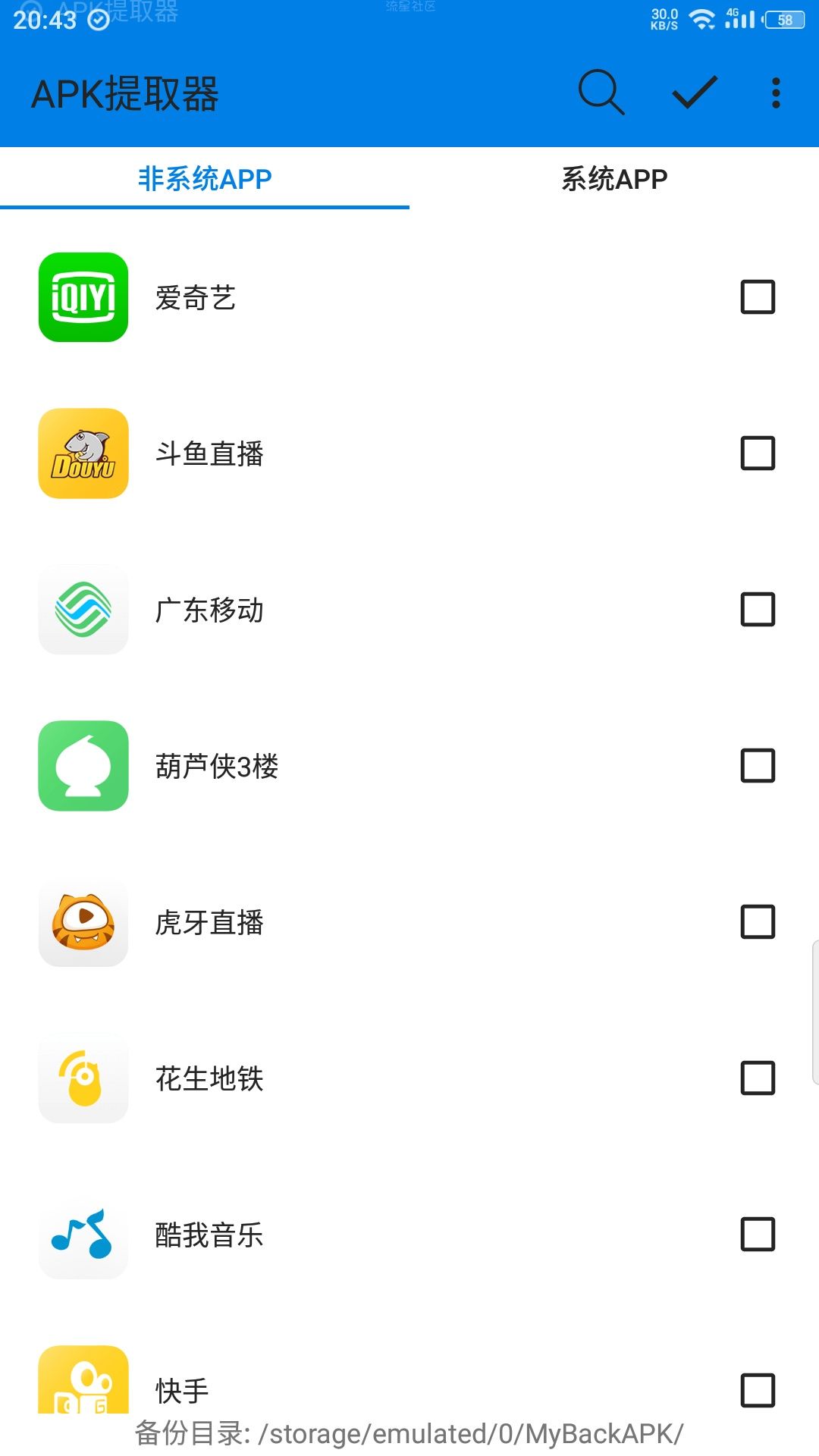Open the 斗鱼直播 list entry

(x=409, y=453)
